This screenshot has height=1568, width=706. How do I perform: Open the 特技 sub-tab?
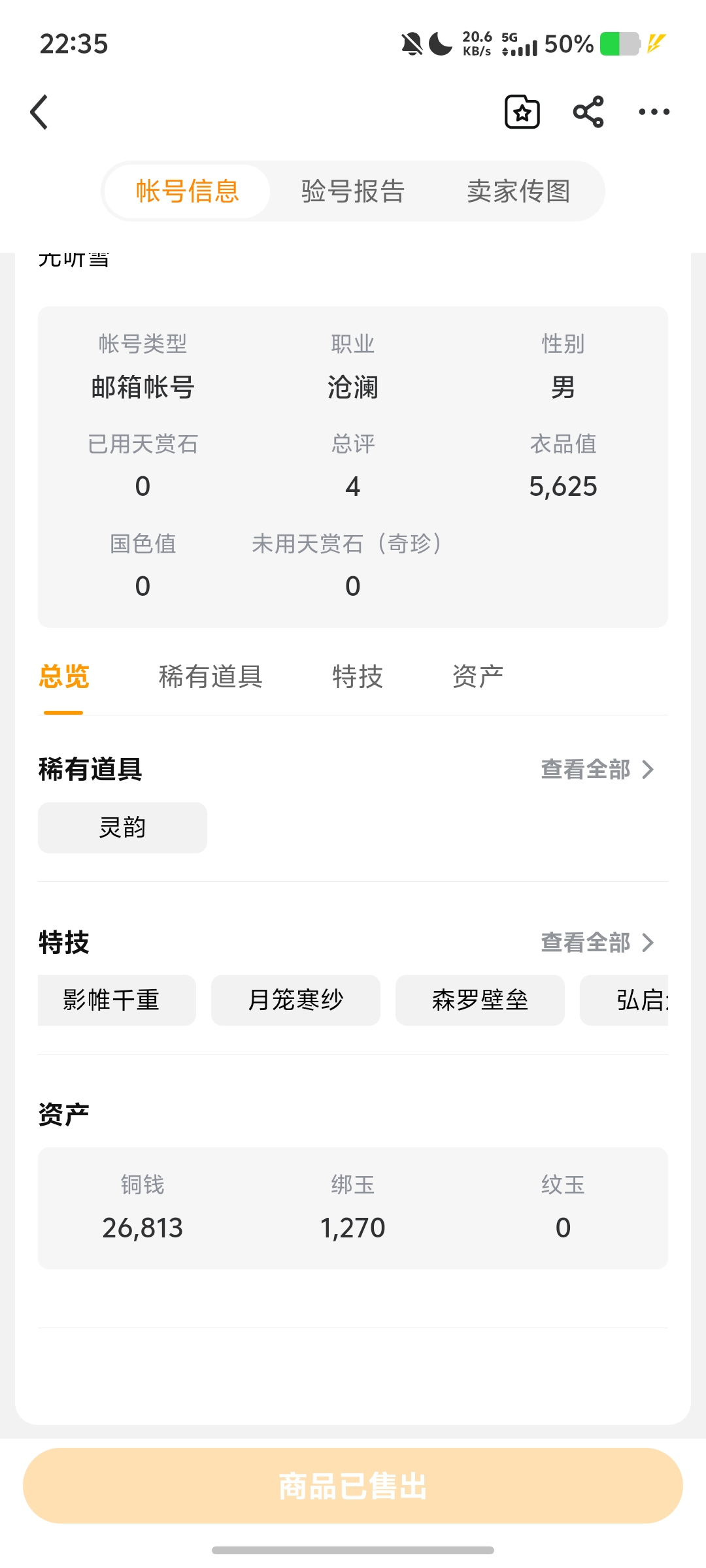(357, 677)
